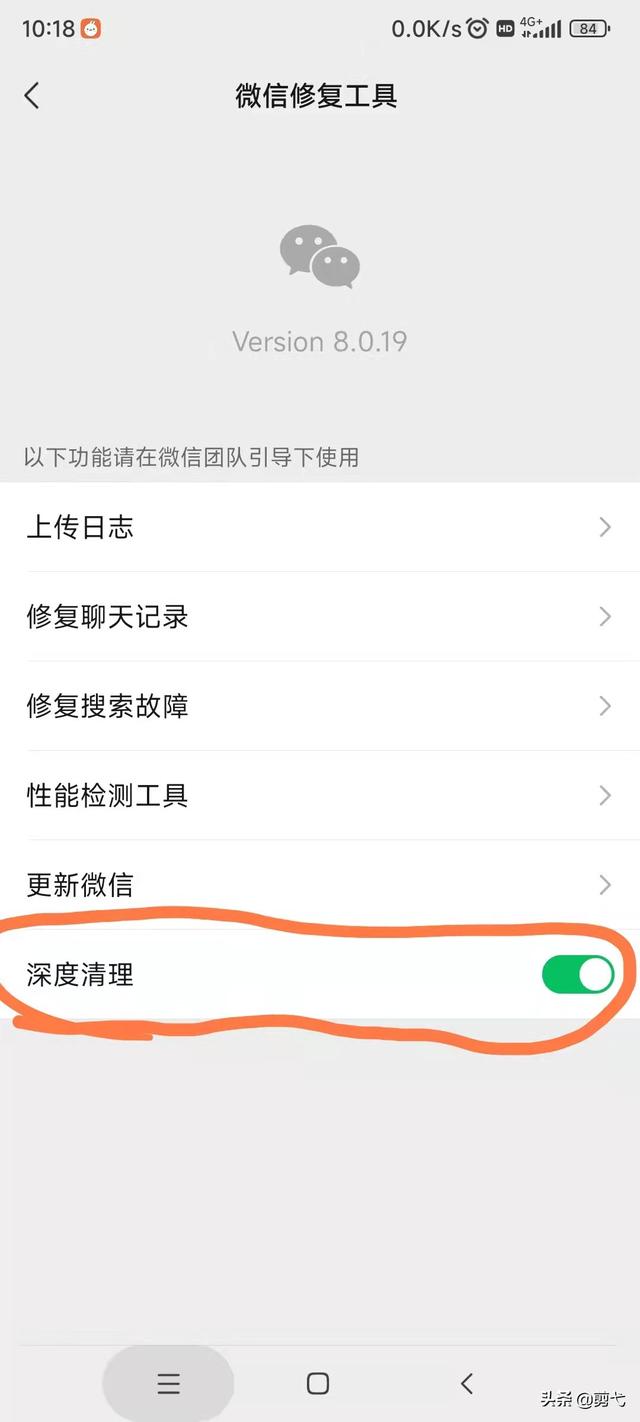Open recent apps from the navigation bar

169,1383
